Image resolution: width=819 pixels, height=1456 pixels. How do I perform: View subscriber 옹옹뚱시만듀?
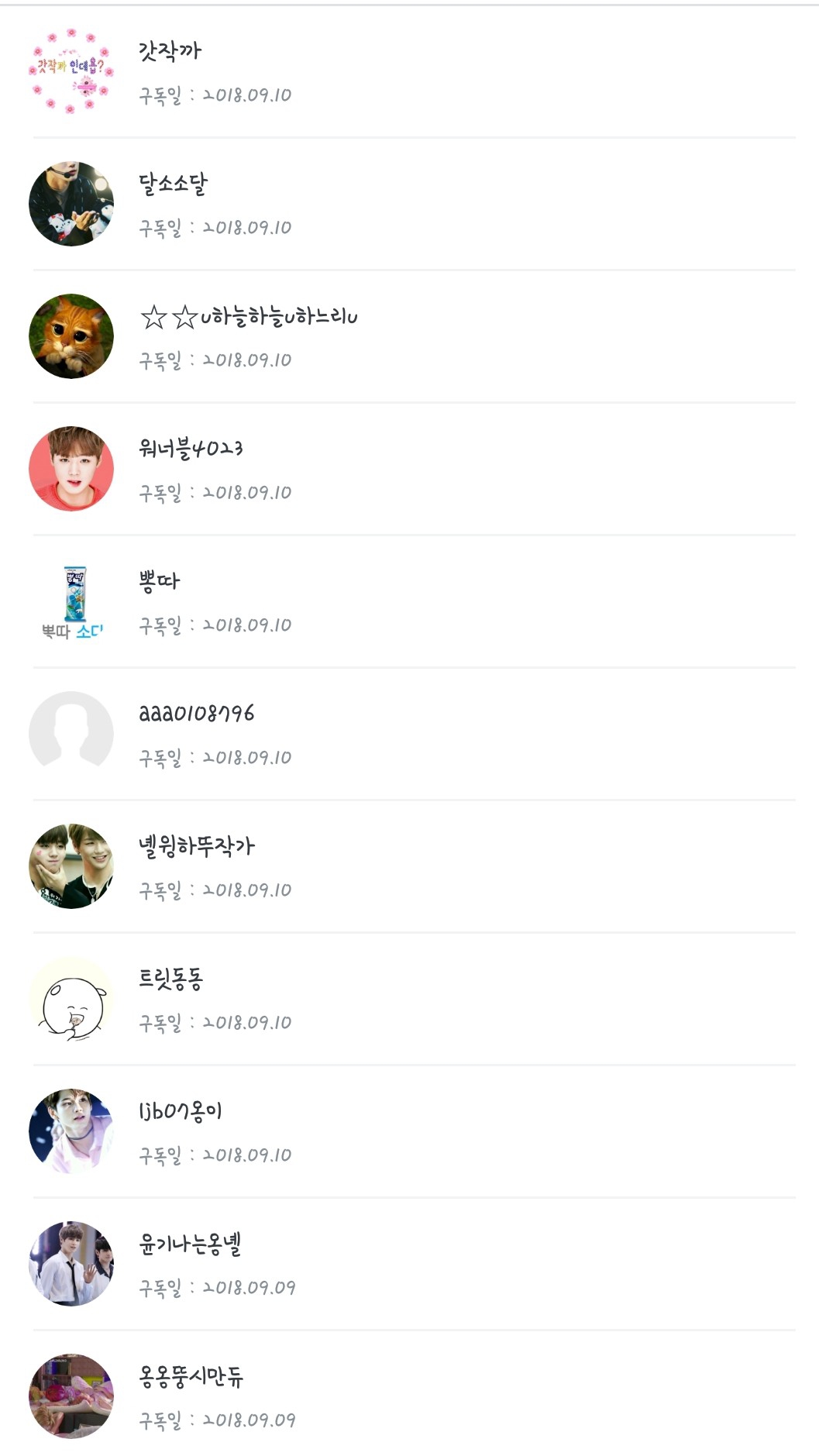click(191, 1376)
